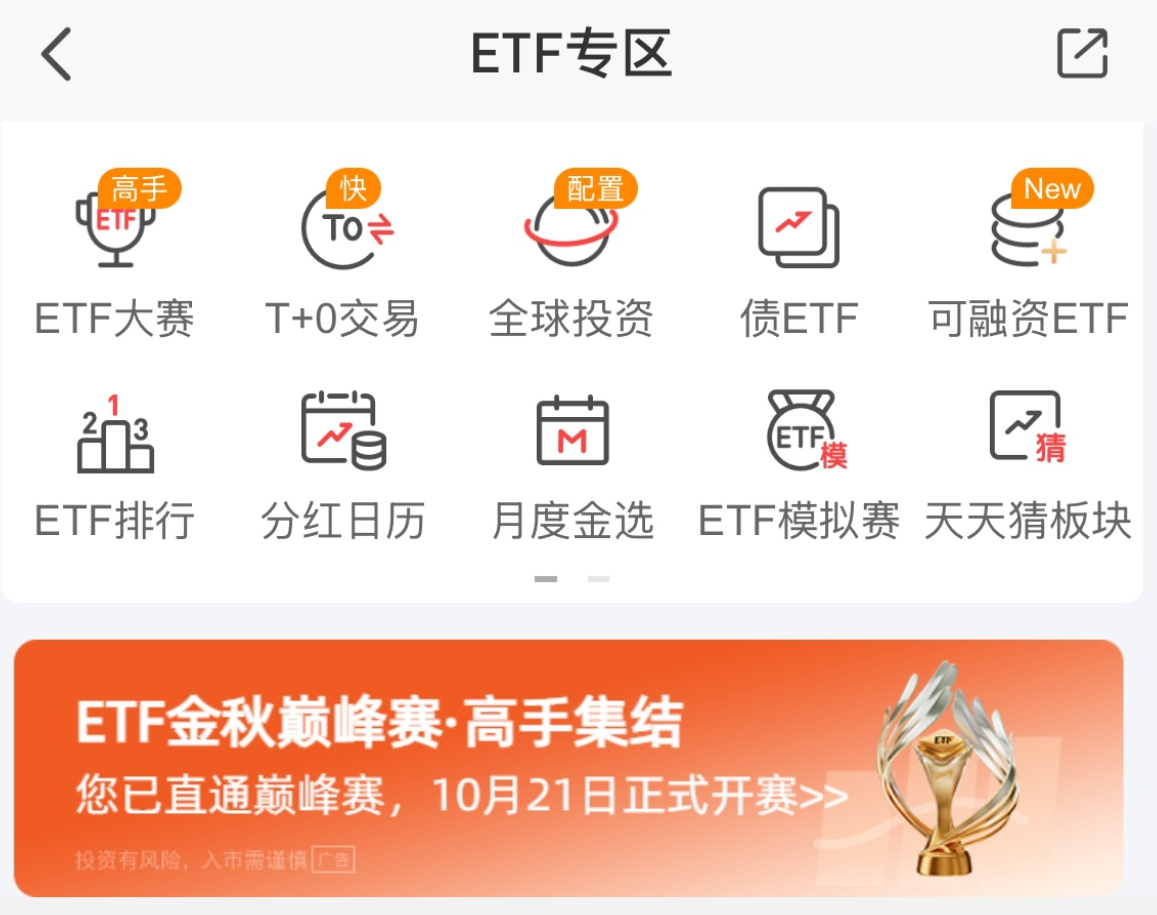Open 天天猜板块
The height and width of the screenshot is (915, 1157).
[x=1027, y=462]
